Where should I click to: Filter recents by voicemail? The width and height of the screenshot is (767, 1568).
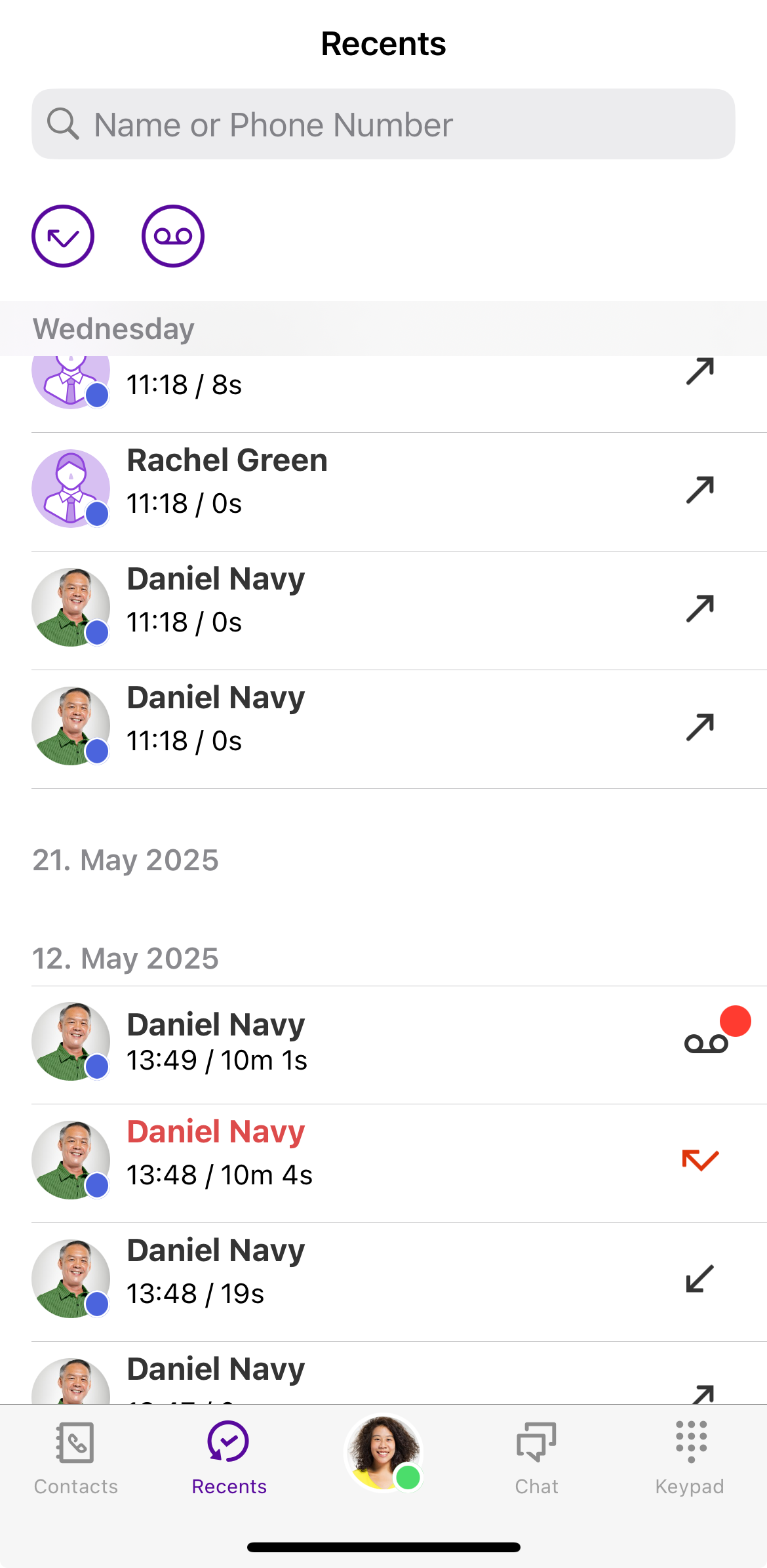point(173,236)
